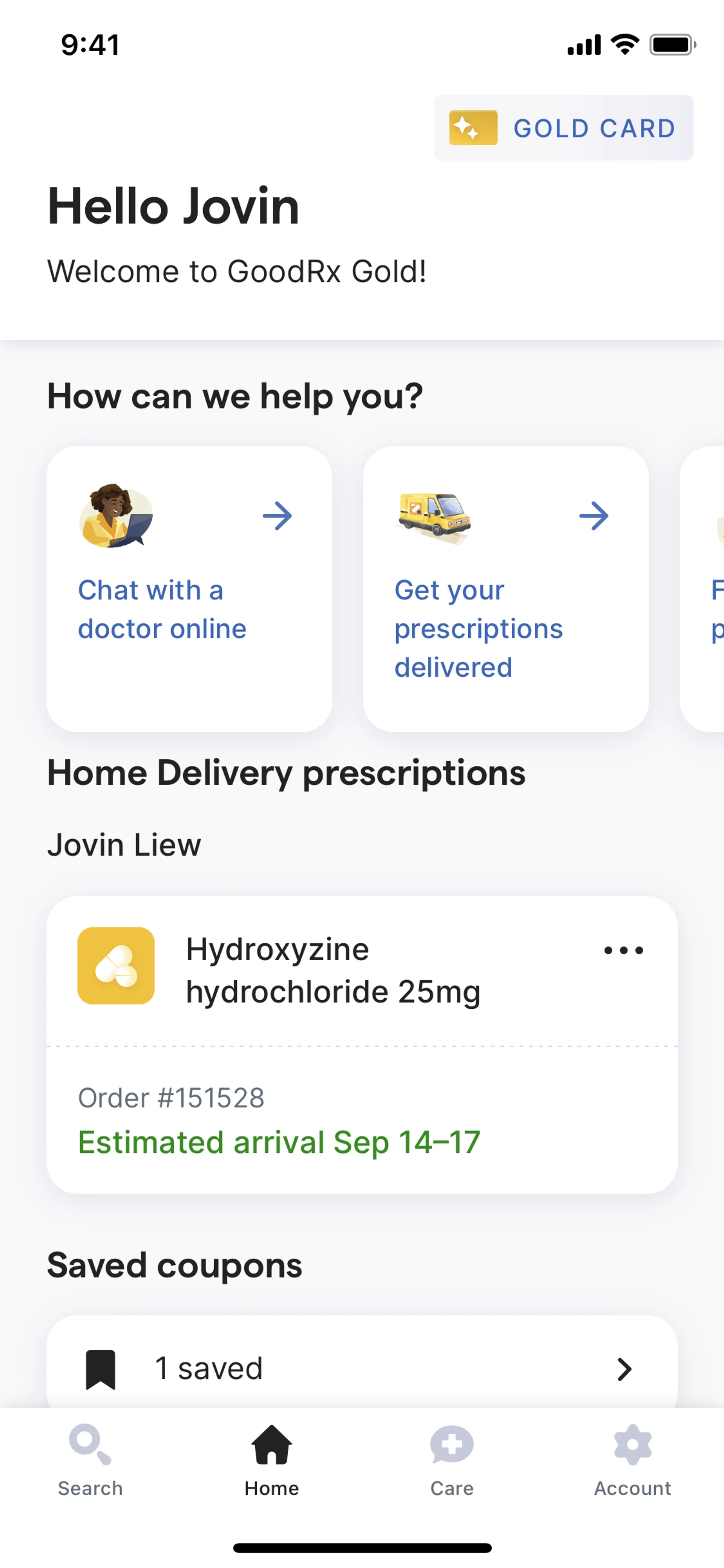Screen dimensions: 724x1568
Task: Open the Gold Card button
Action: (x=563, y=128)
